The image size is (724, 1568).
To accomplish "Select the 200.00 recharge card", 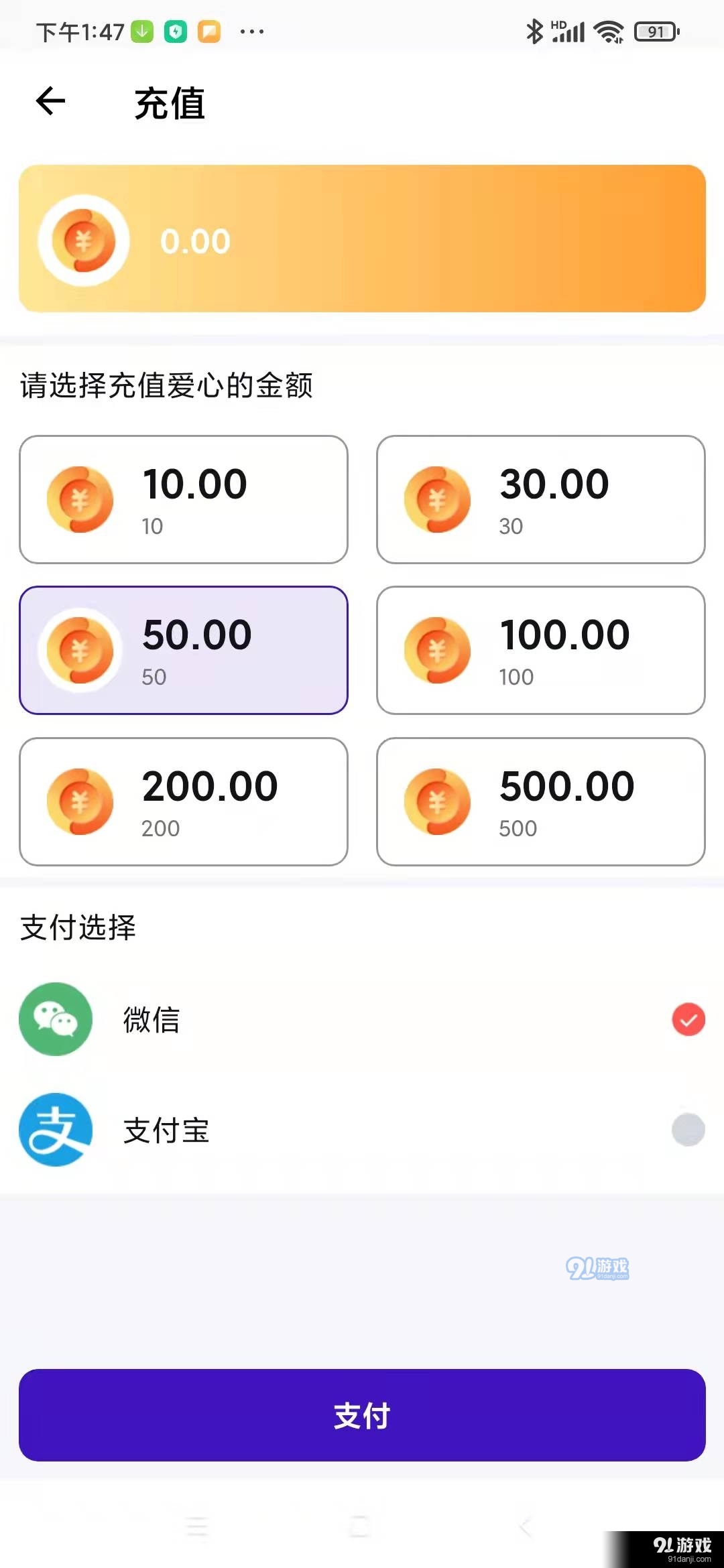I will coord(183,801).
